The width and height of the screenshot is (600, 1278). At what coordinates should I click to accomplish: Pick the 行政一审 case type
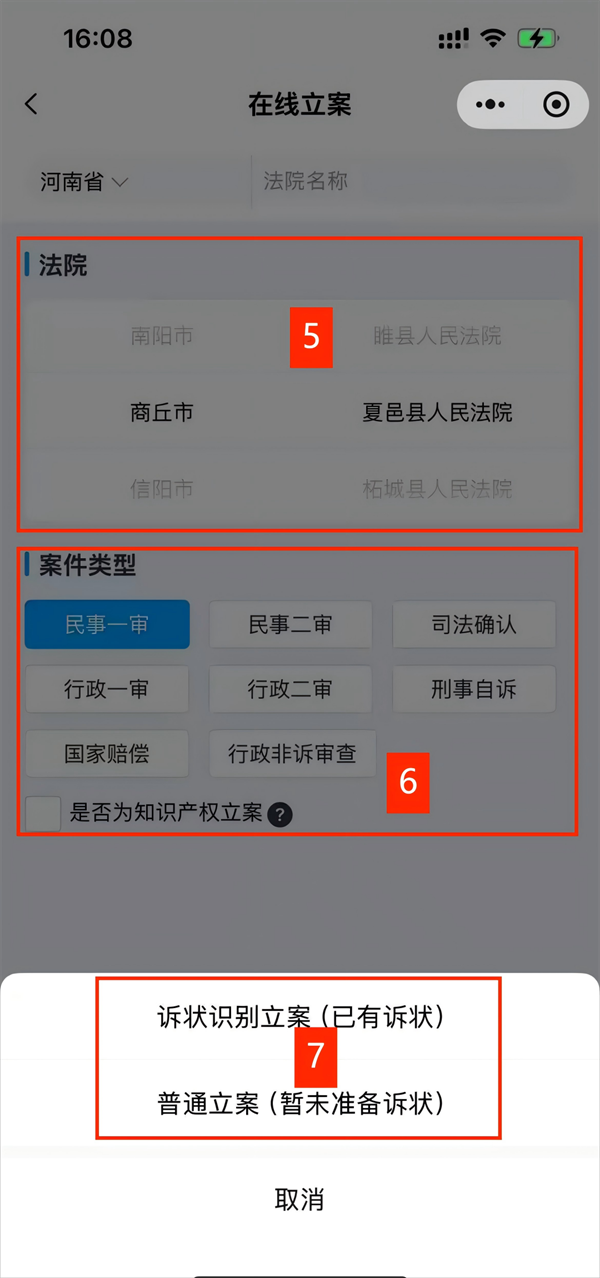(107, 689)
